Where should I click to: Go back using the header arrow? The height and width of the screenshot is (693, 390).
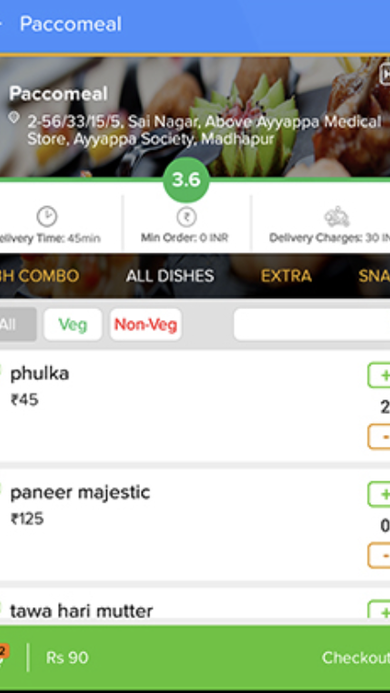point(1,23)
